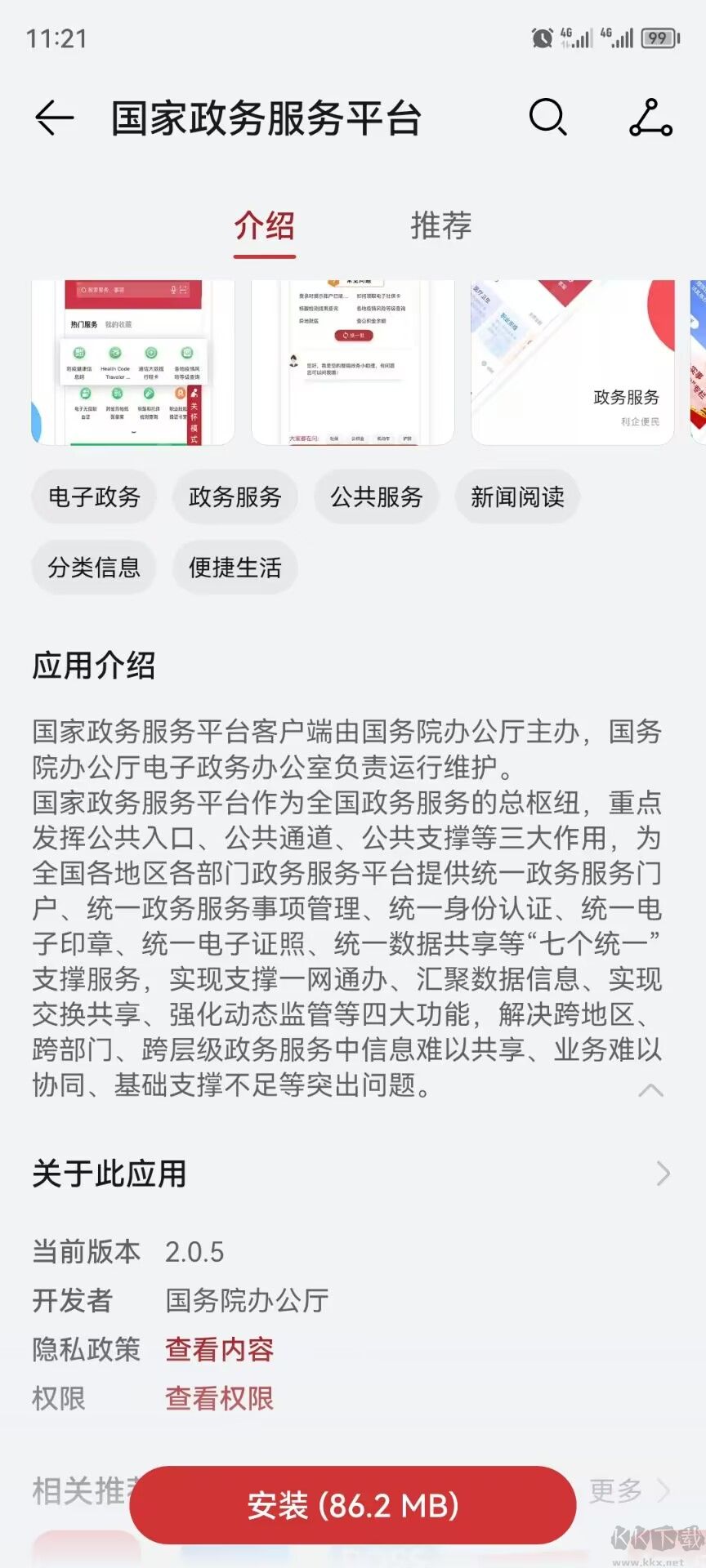The height and width of the screenshot is (1568, 706).
Task: Open 查看内容 privacy policy link
Action: point(219,1351)
